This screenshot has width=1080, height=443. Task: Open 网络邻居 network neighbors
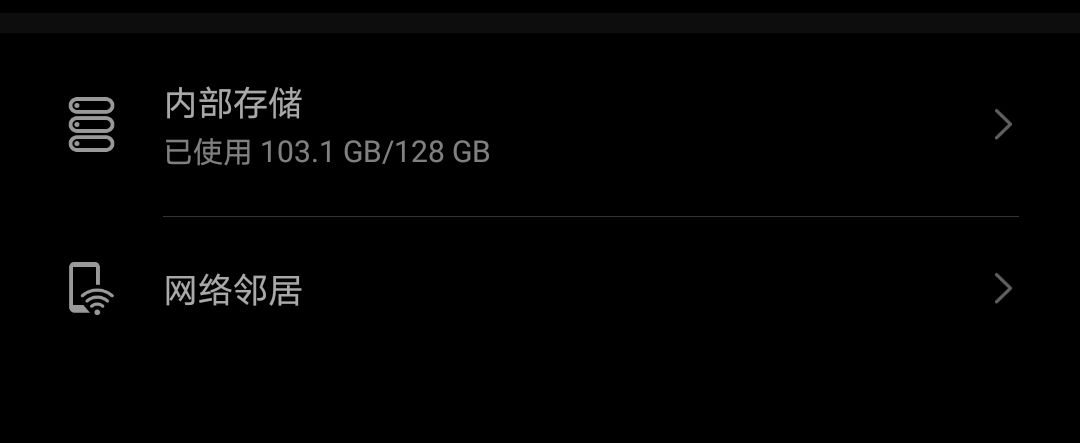click(540, 290)
